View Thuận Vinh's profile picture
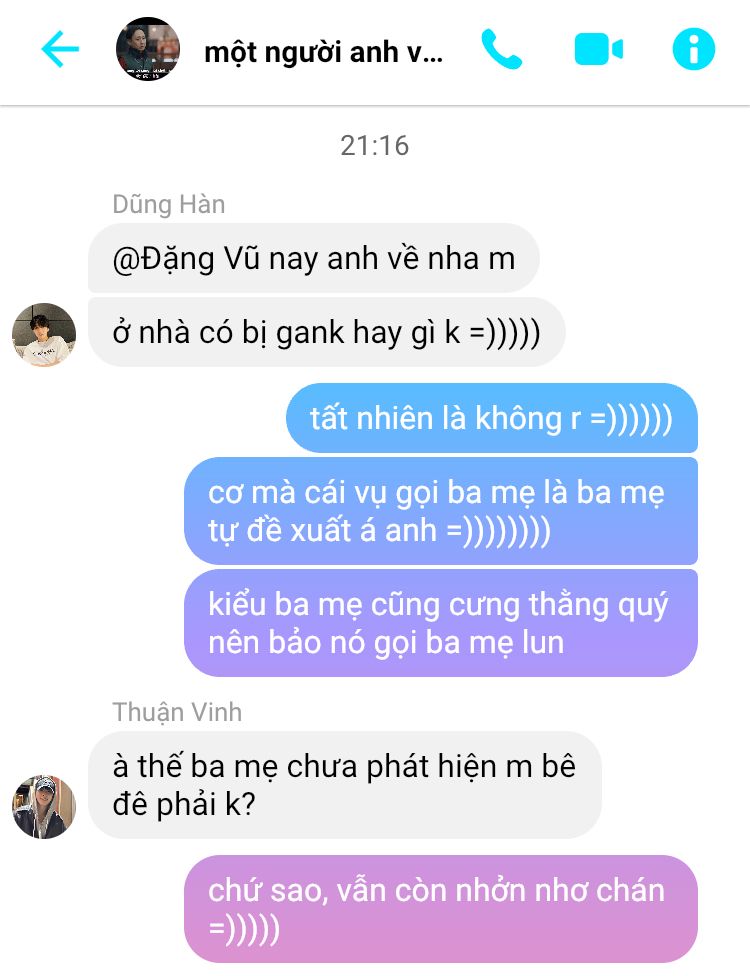Viewport: 750px width, 976px height. tap(44, 806)
